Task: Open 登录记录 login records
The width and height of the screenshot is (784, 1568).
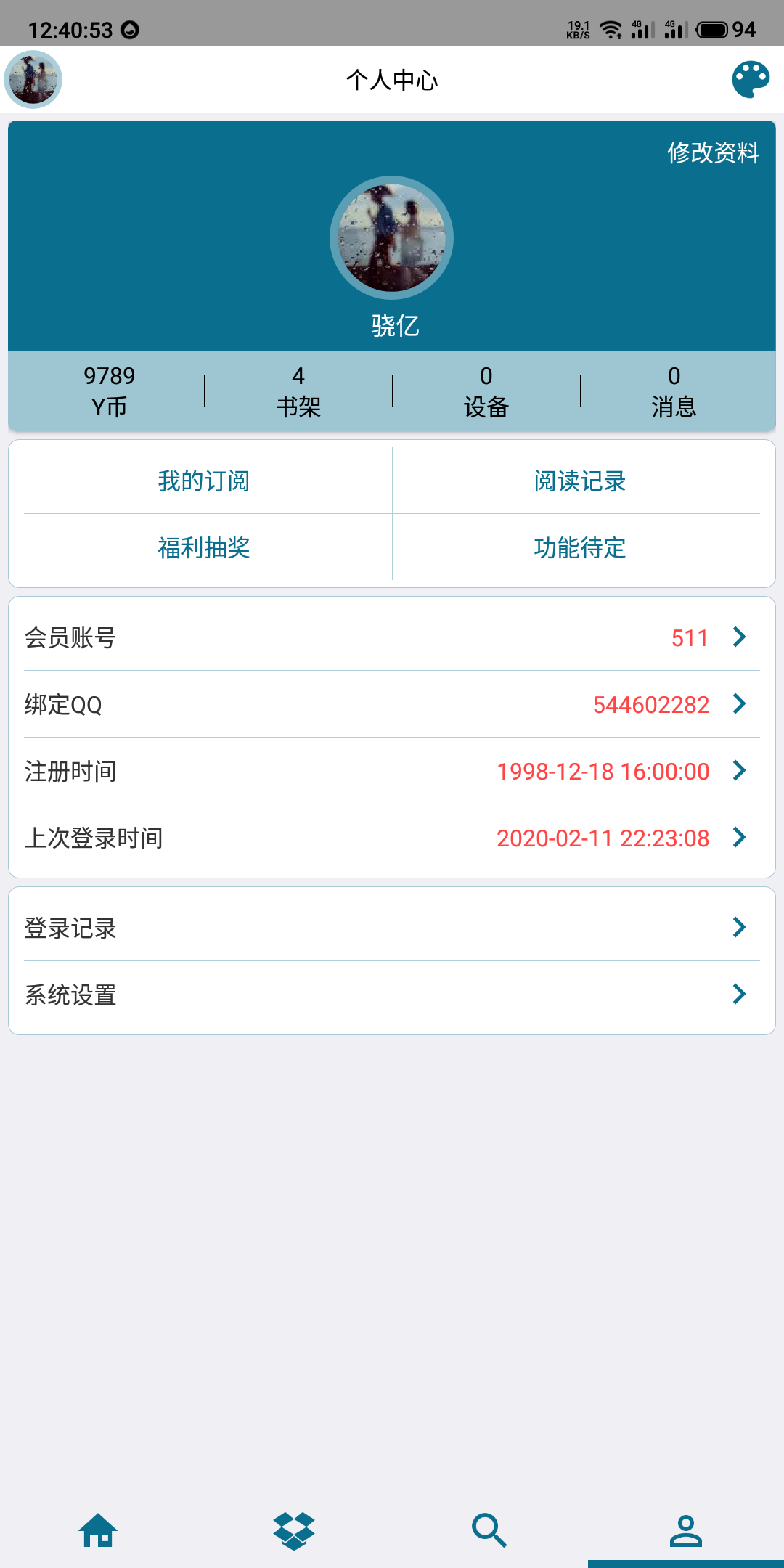Action: (x=392, y=928)
